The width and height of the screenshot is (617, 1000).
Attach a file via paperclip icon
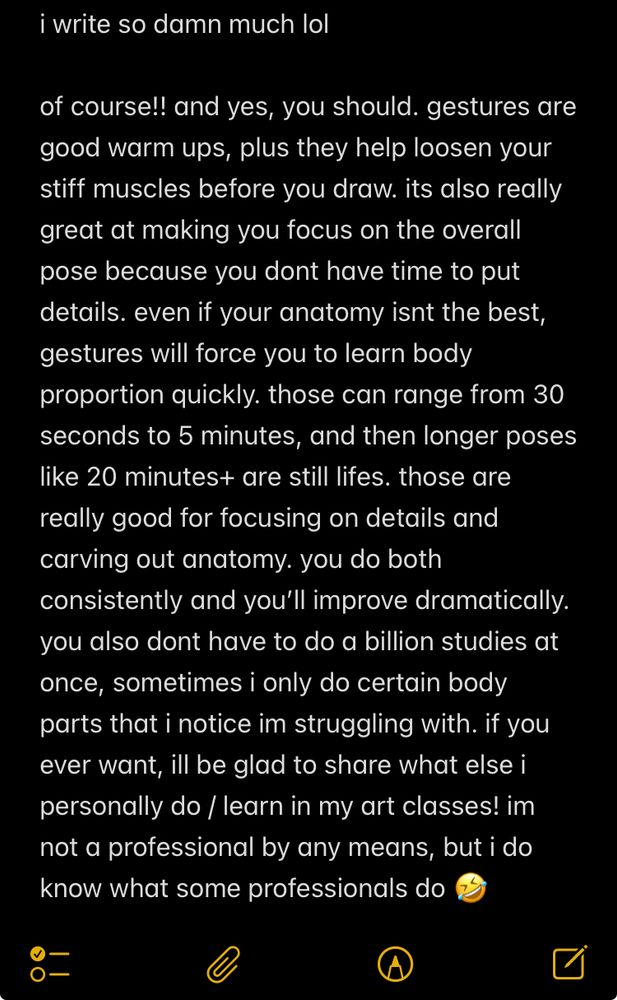[223, 964]
